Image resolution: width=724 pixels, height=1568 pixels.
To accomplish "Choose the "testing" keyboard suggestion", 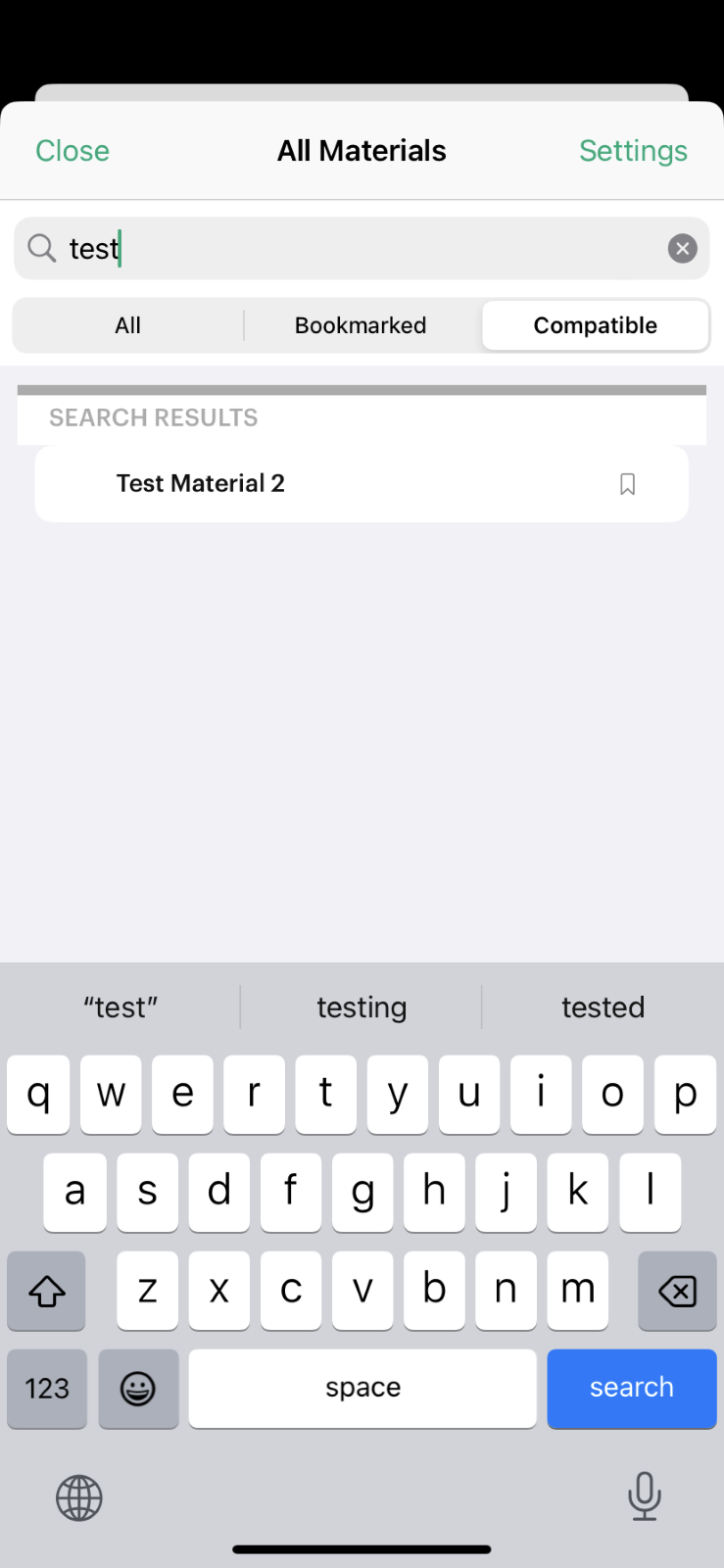I will [362, 1007].
